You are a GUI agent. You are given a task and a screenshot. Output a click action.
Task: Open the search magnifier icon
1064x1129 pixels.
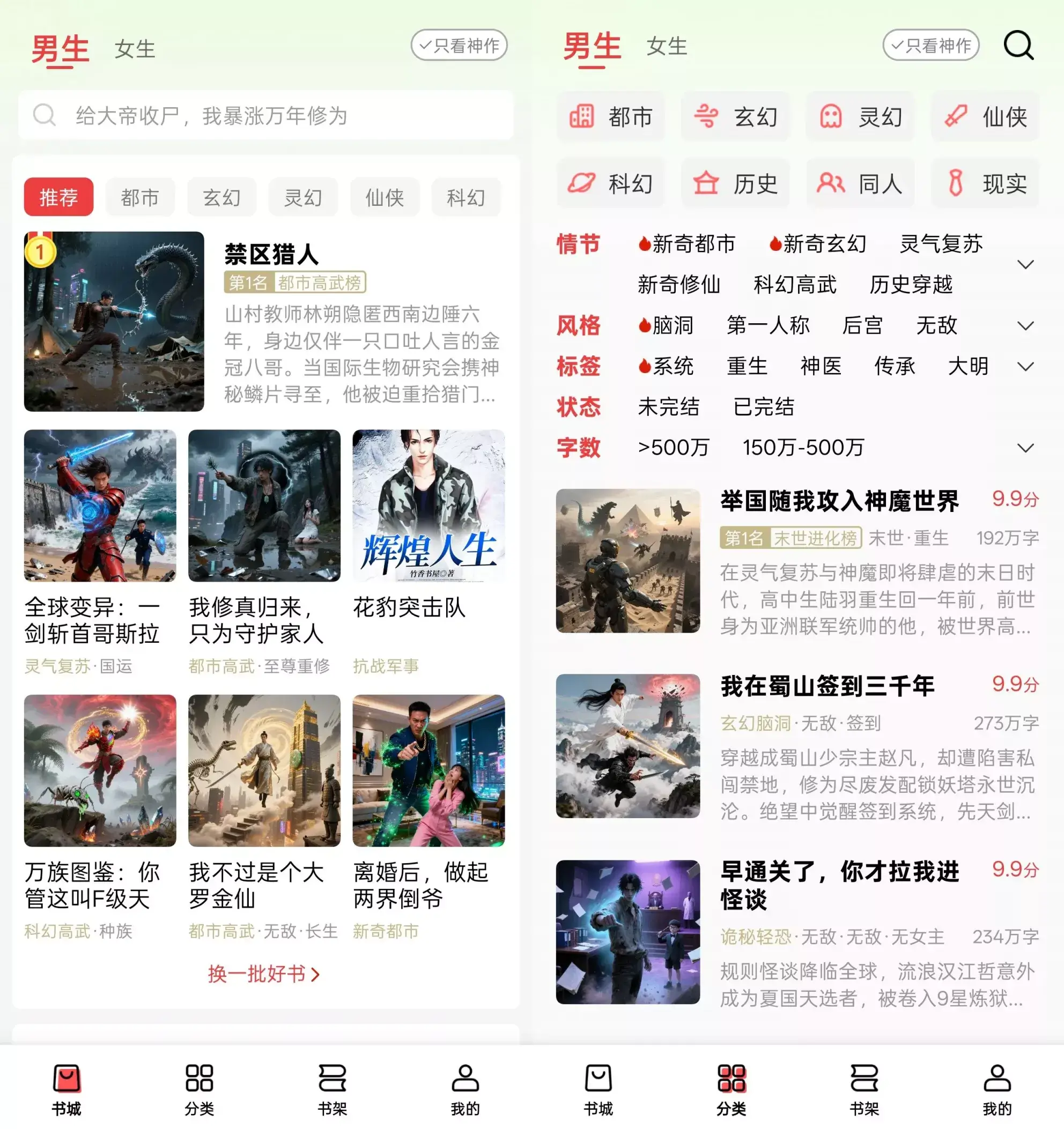tap(1018, 47)
